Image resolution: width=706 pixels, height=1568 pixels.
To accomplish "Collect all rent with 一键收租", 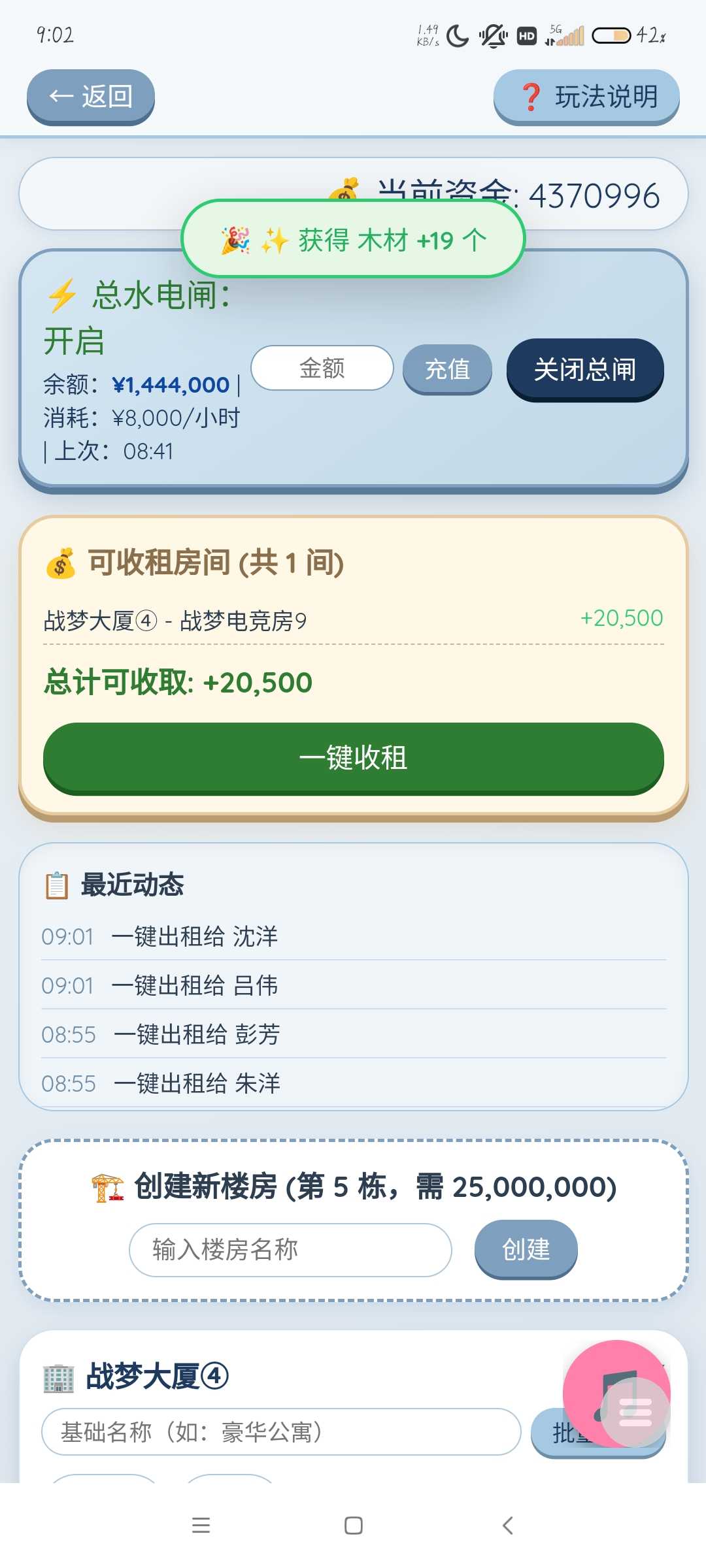I will [x=353, y=758].
